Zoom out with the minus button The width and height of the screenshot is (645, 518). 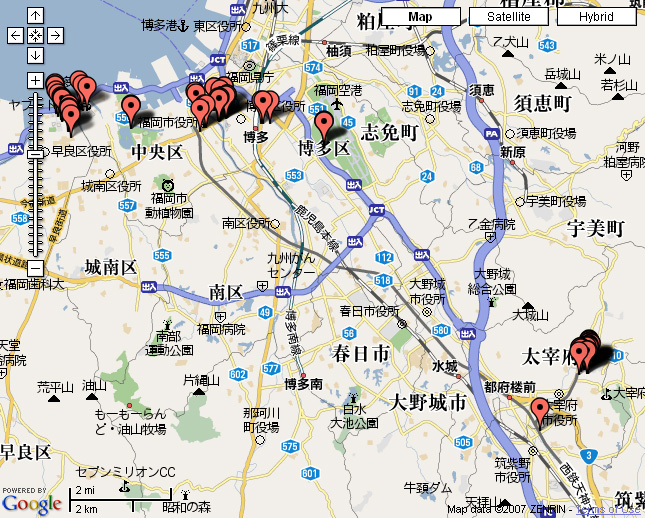pyautogui.click(x=35, y=268)
